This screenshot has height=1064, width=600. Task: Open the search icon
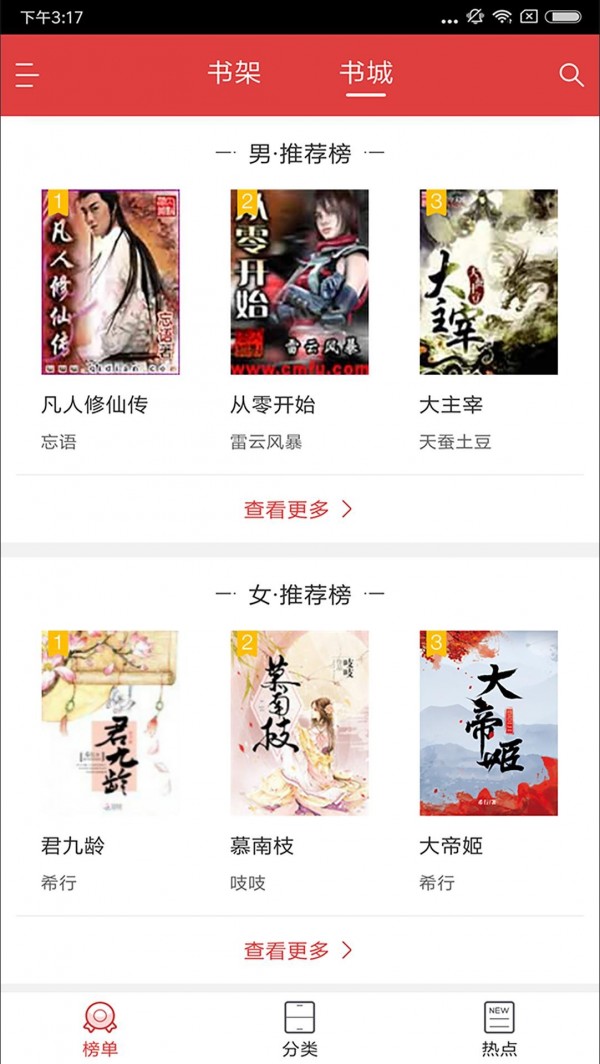[x=571, y=75]
